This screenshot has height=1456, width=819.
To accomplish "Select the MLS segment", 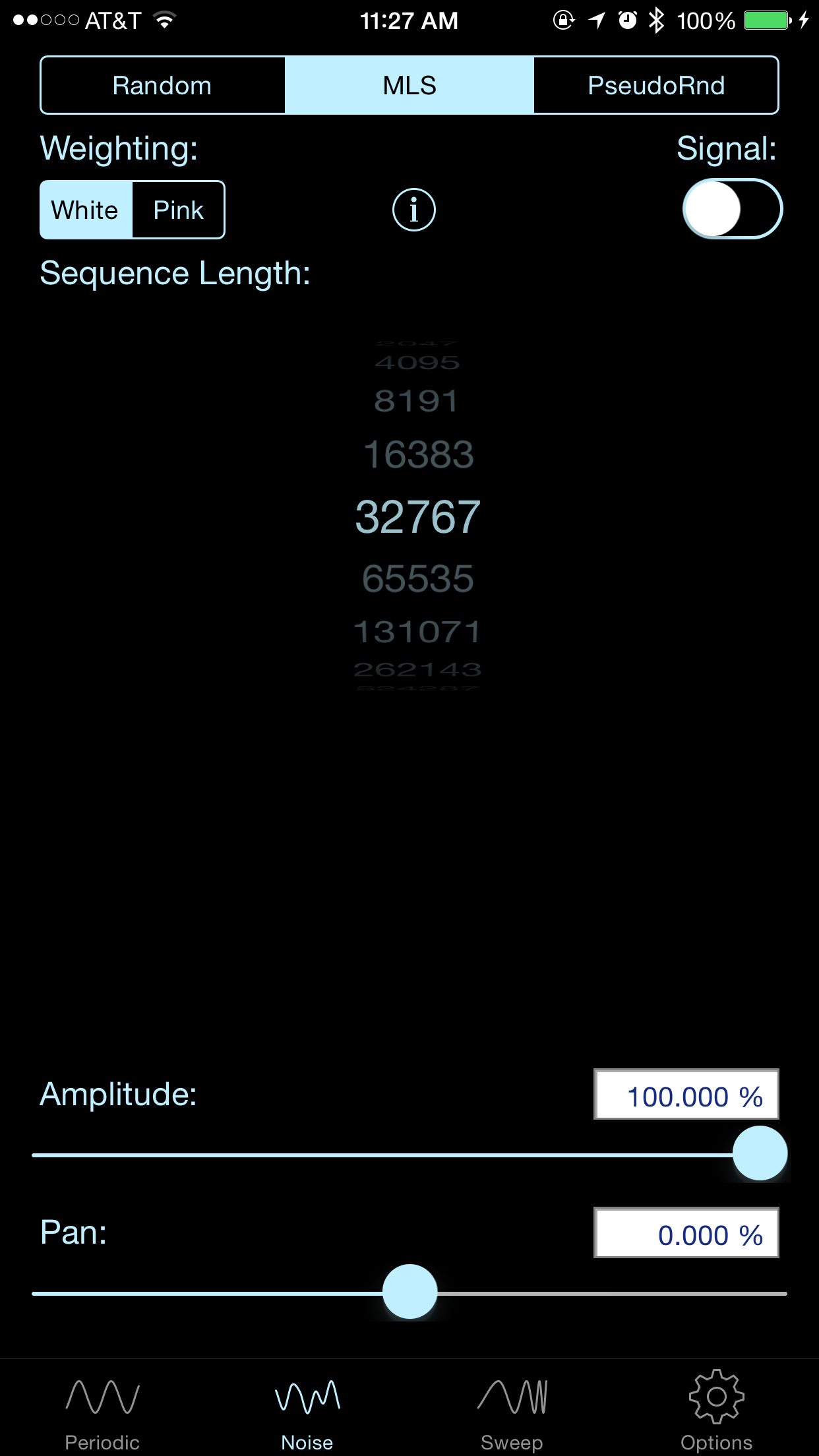I will point(409,85).
